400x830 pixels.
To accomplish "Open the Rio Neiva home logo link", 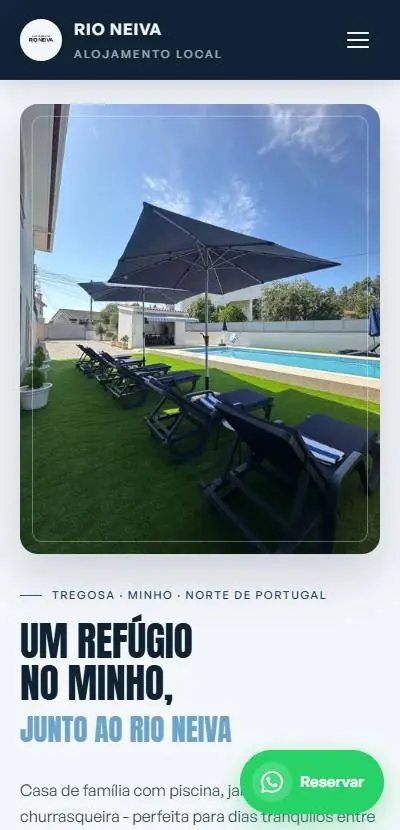I will pos(121,40).
